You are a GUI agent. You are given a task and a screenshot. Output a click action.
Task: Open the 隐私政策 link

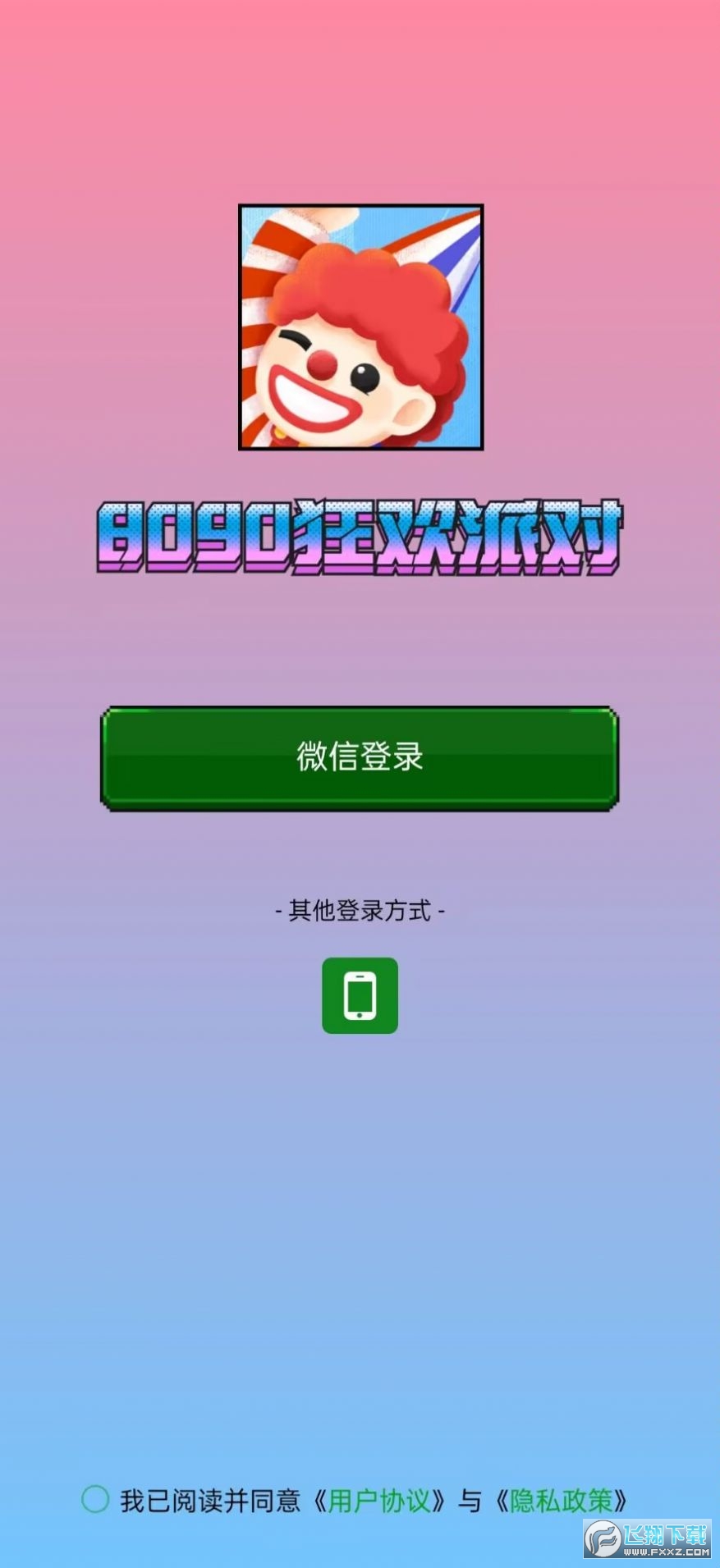[x=562, y=1501]
